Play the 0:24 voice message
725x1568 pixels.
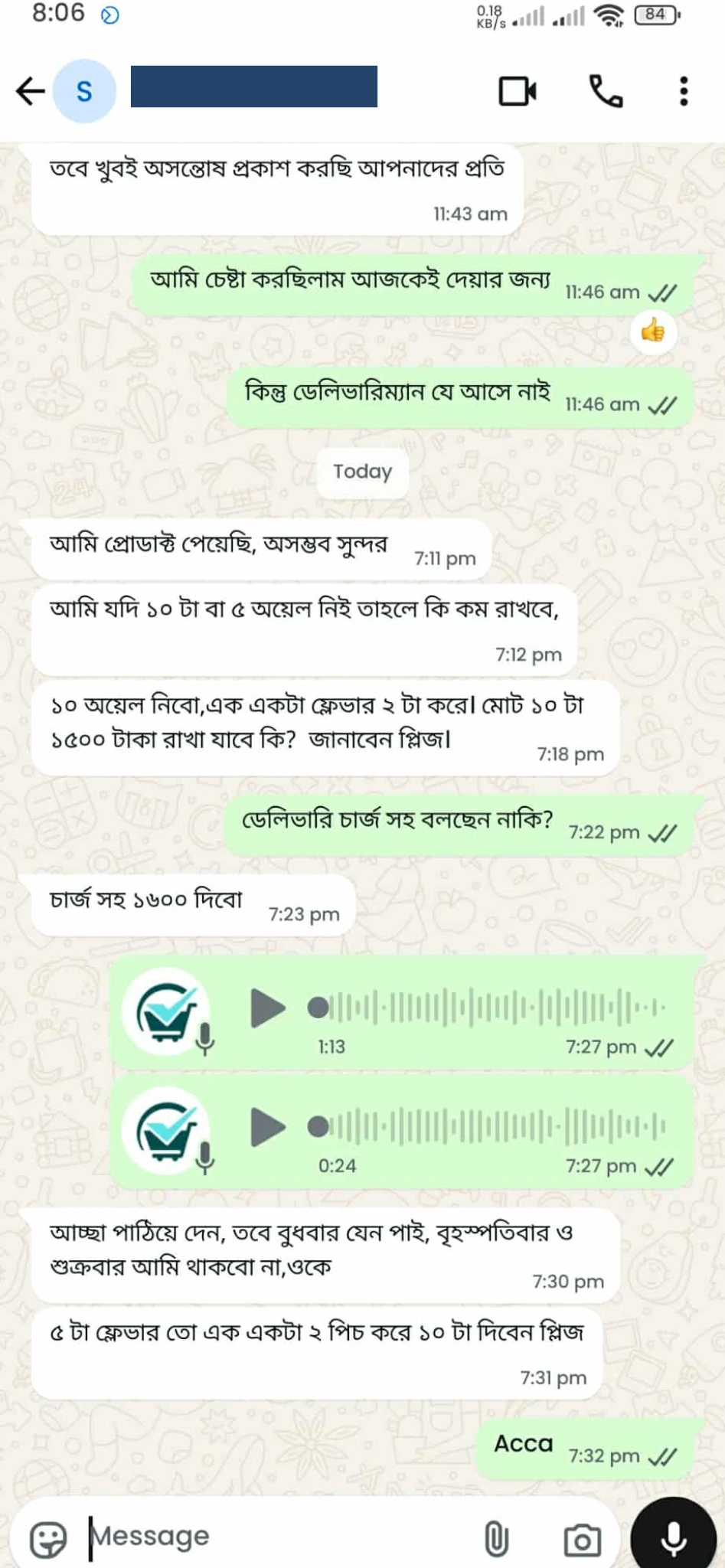[x=267, y=1127]
